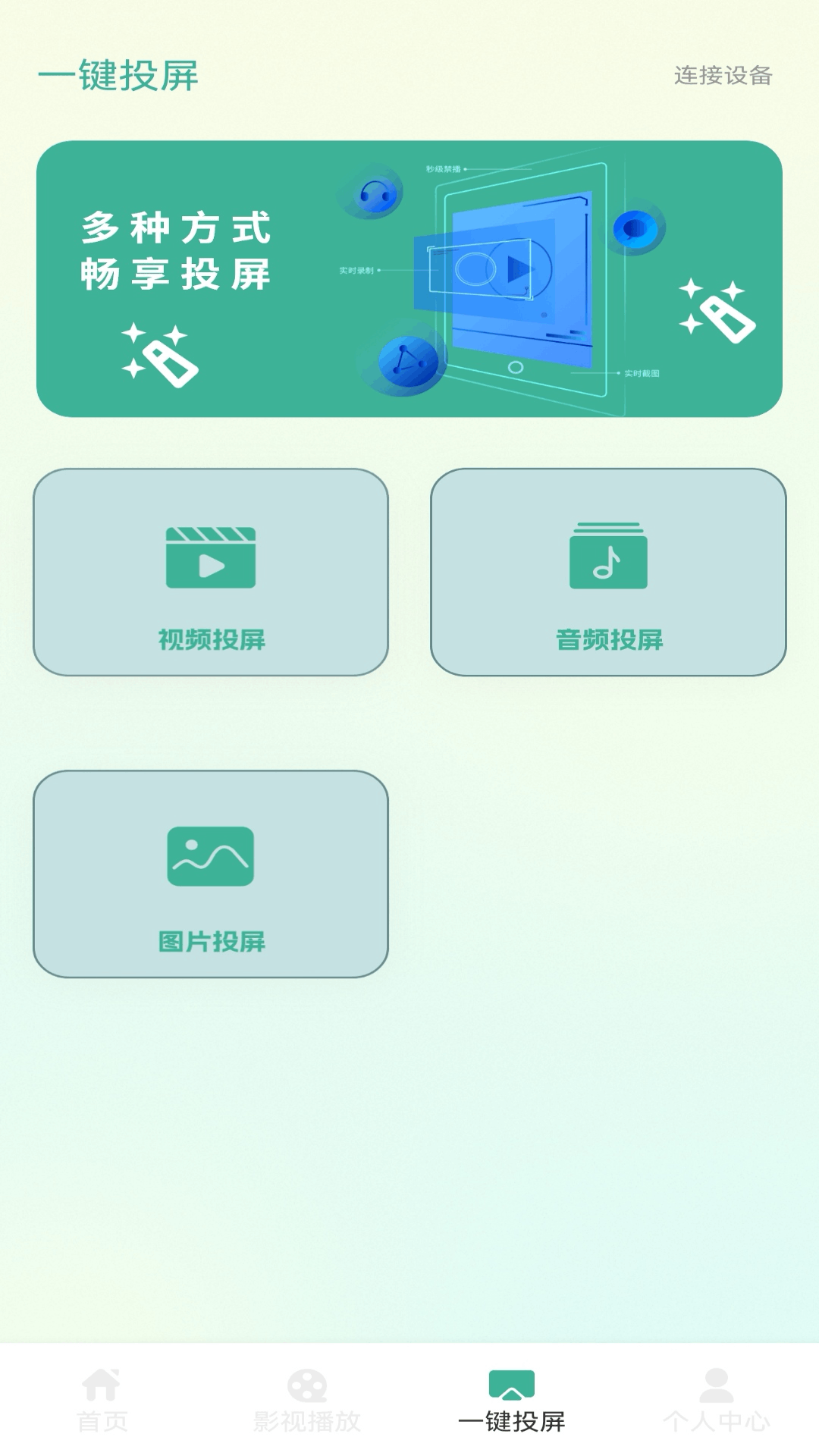Select the 一键投屏 tab
The height and width of the screenshot is (1456, 819).
click(x=512, y=1401)
